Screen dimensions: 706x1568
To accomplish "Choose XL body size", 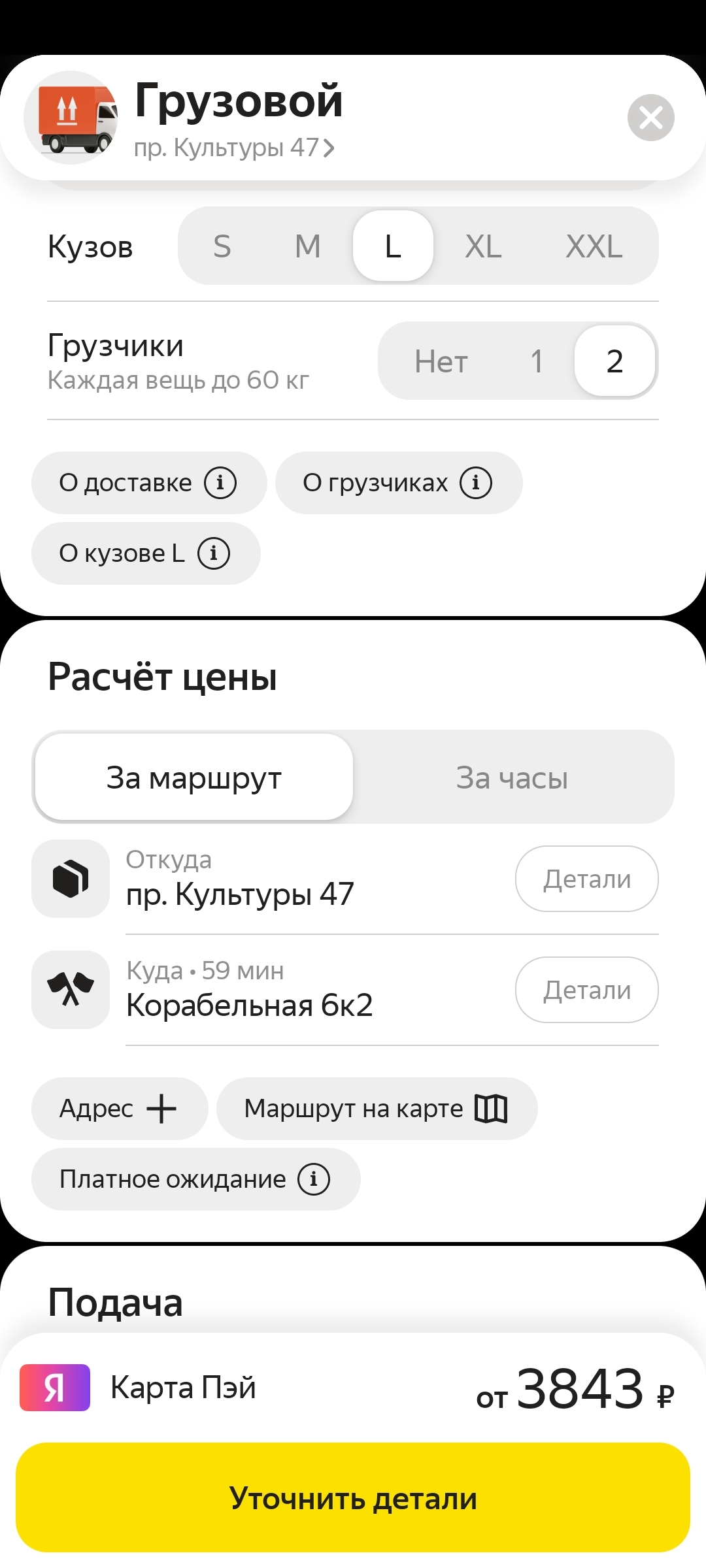I will (x=483, y=246).
